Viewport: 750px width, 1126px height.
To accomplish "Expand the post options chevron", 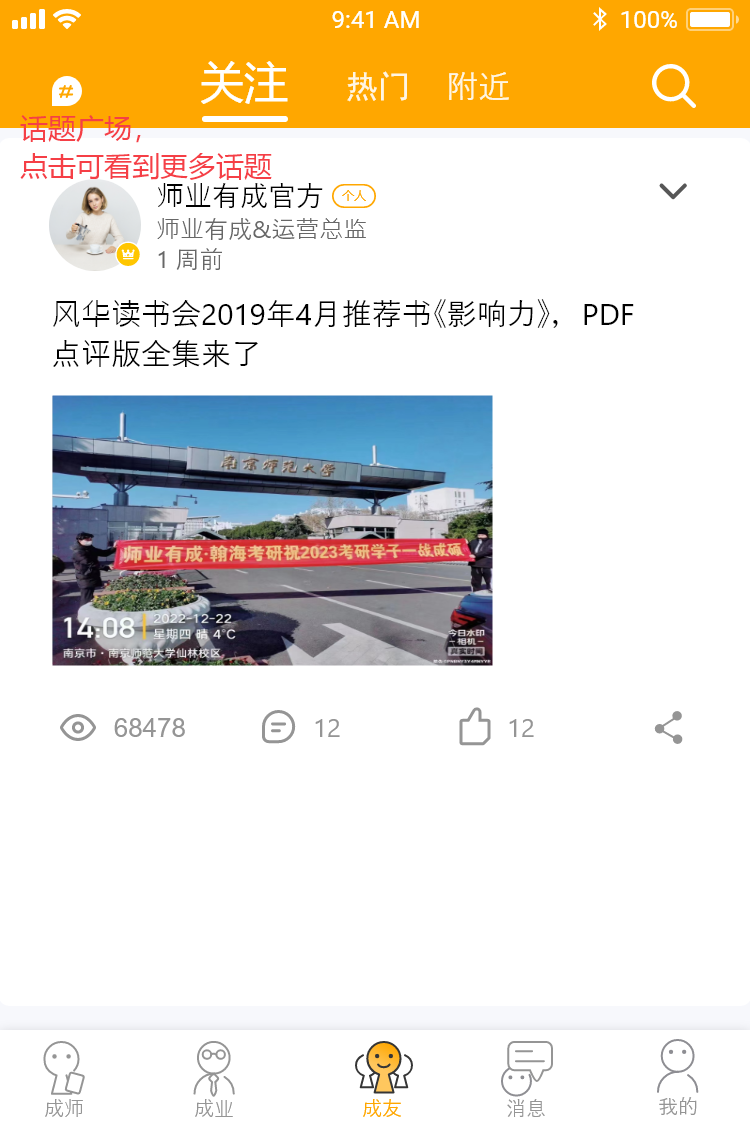I will 673,191.
